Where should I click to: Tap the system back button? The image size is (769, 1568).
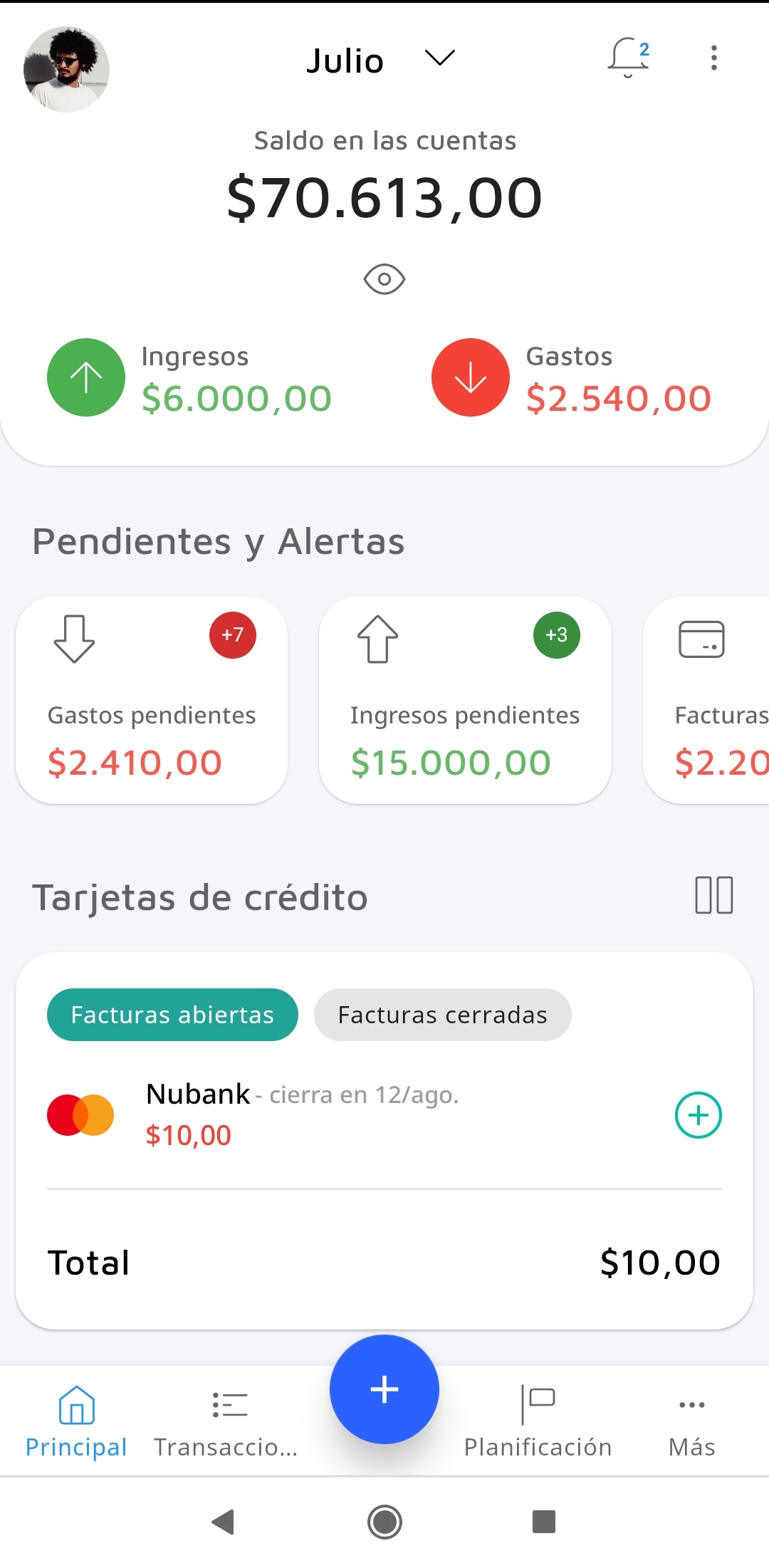(224, 1522)
